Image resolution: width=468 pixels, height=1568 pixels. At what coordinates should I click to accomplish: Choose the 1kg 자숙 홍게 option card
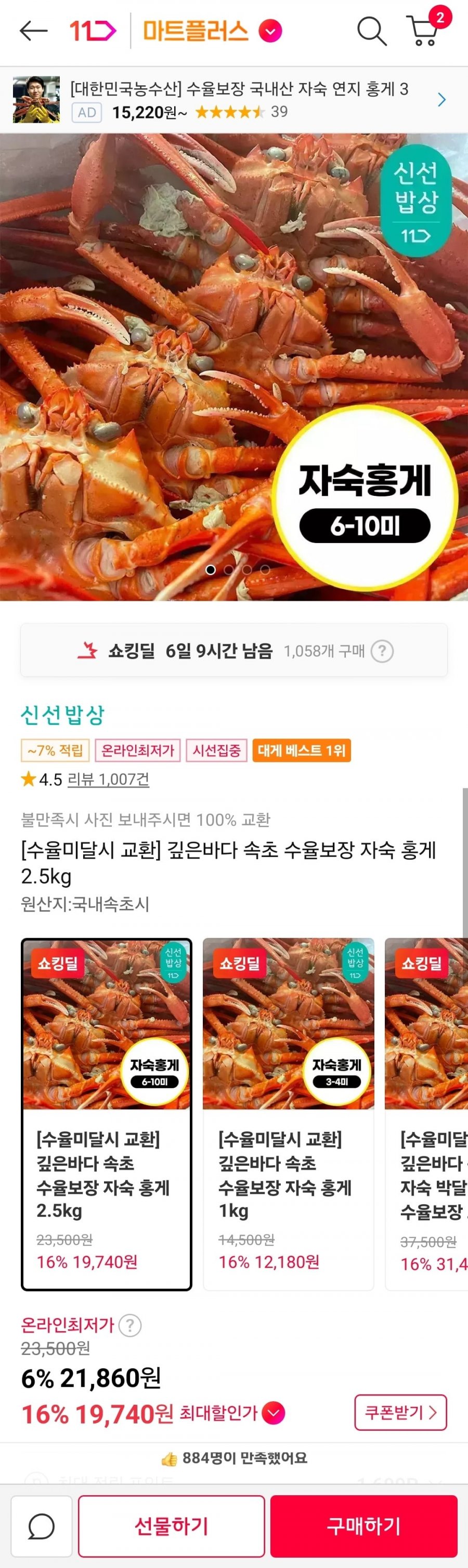[x=288, y=1113]
